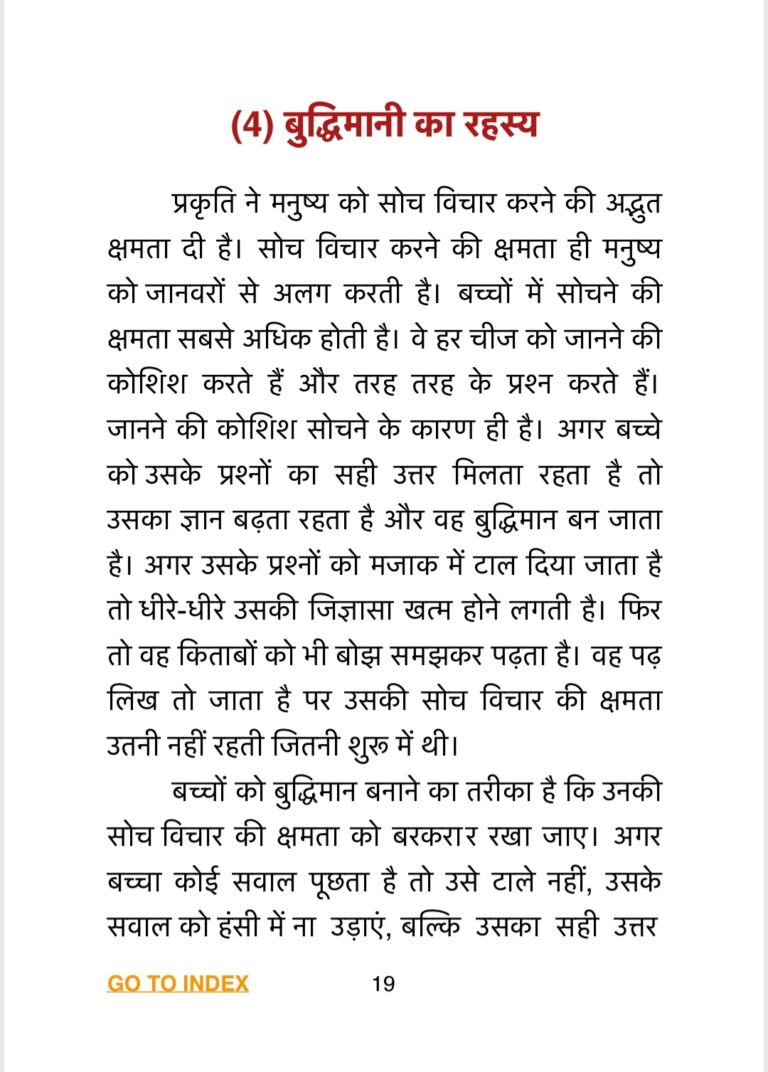Screen dimensions: 768x1072
Task: Open the GO TO INDEX link
Action: click(178, 984)
